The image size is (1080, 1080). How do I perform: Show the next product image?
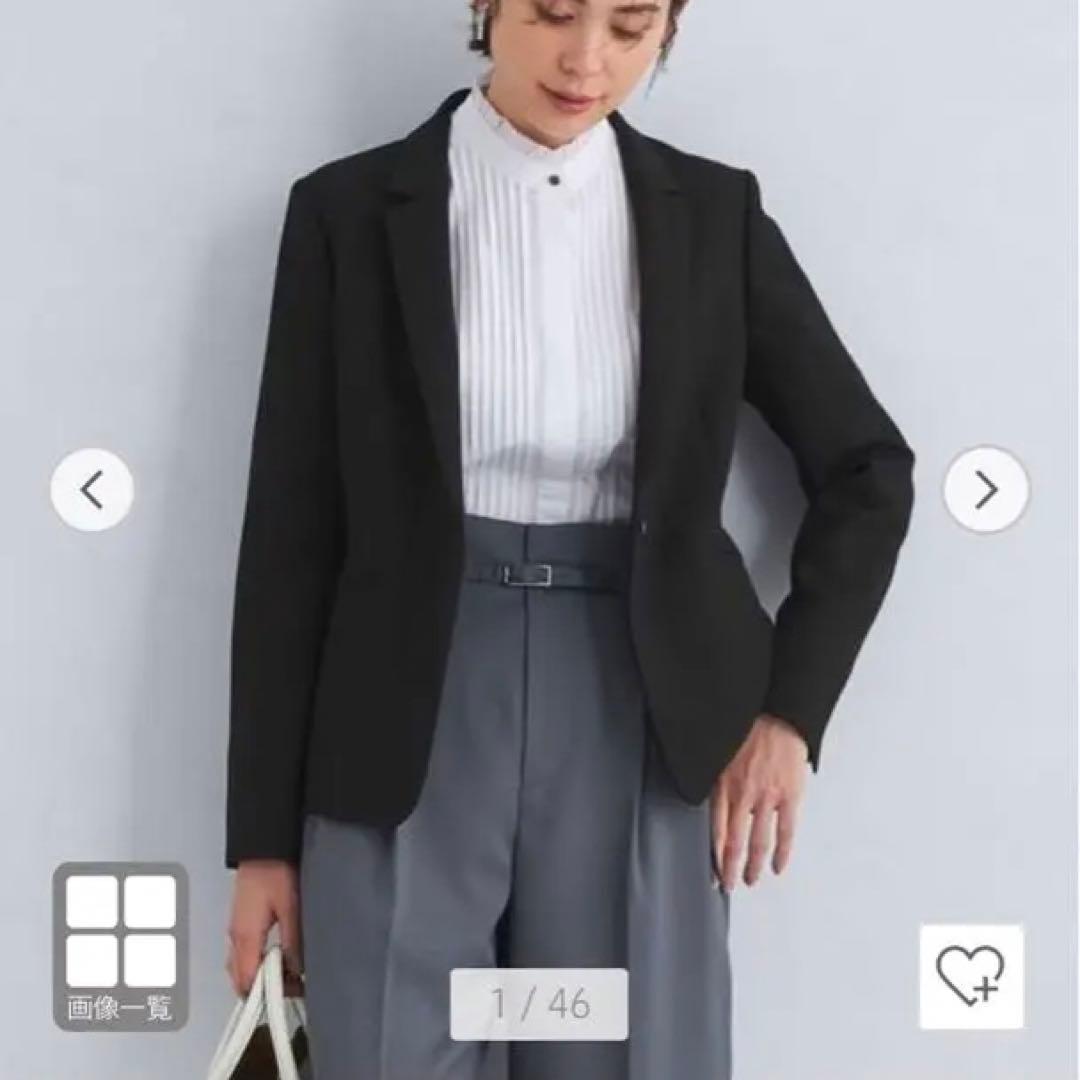point(986,490)
